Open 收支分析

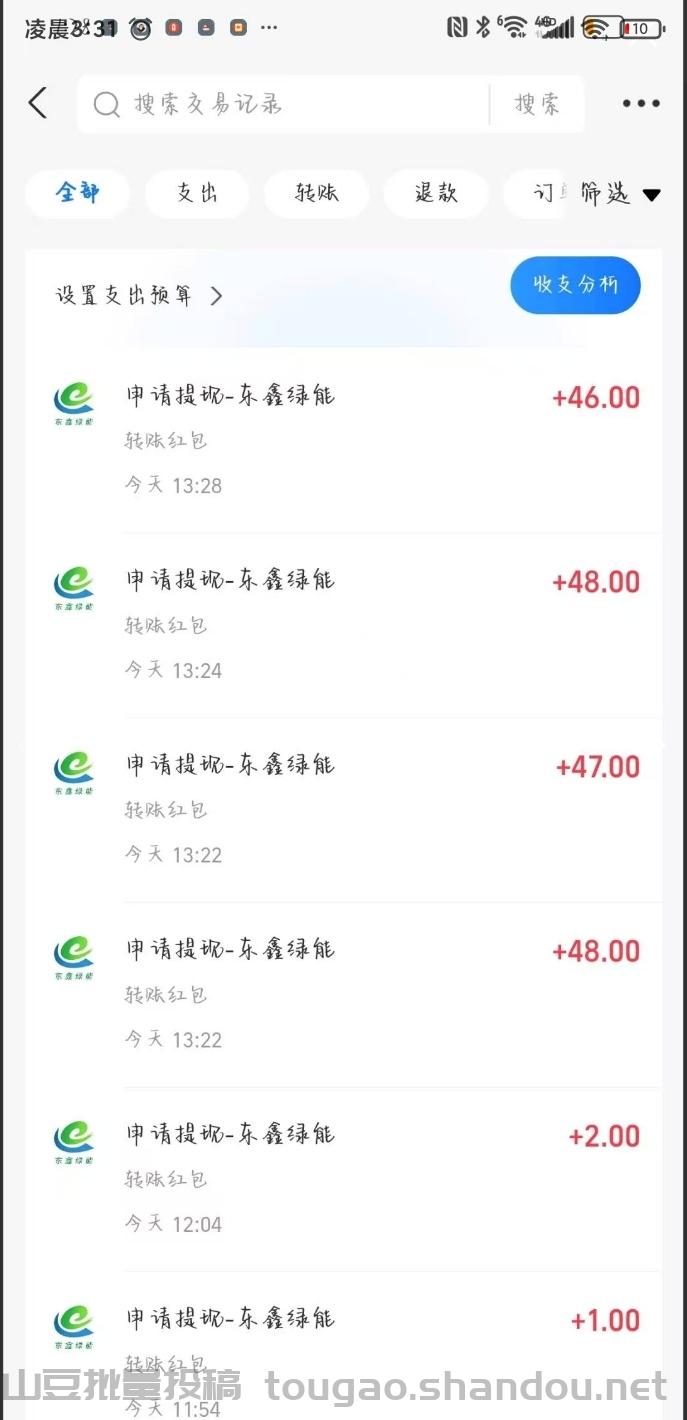[575, 285]
